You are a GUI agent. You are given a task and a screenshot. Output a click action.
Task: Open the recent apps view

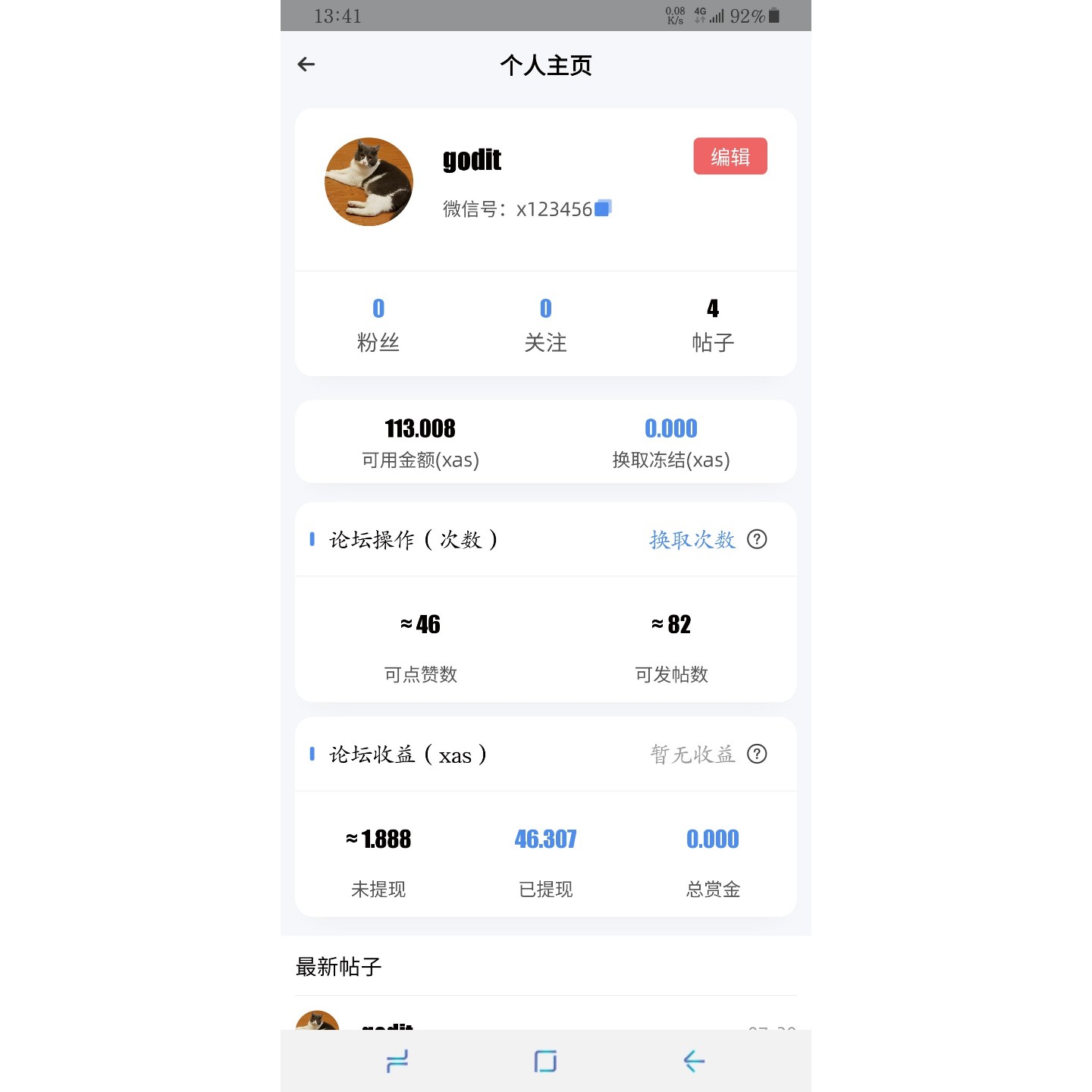pos(397,1060)
